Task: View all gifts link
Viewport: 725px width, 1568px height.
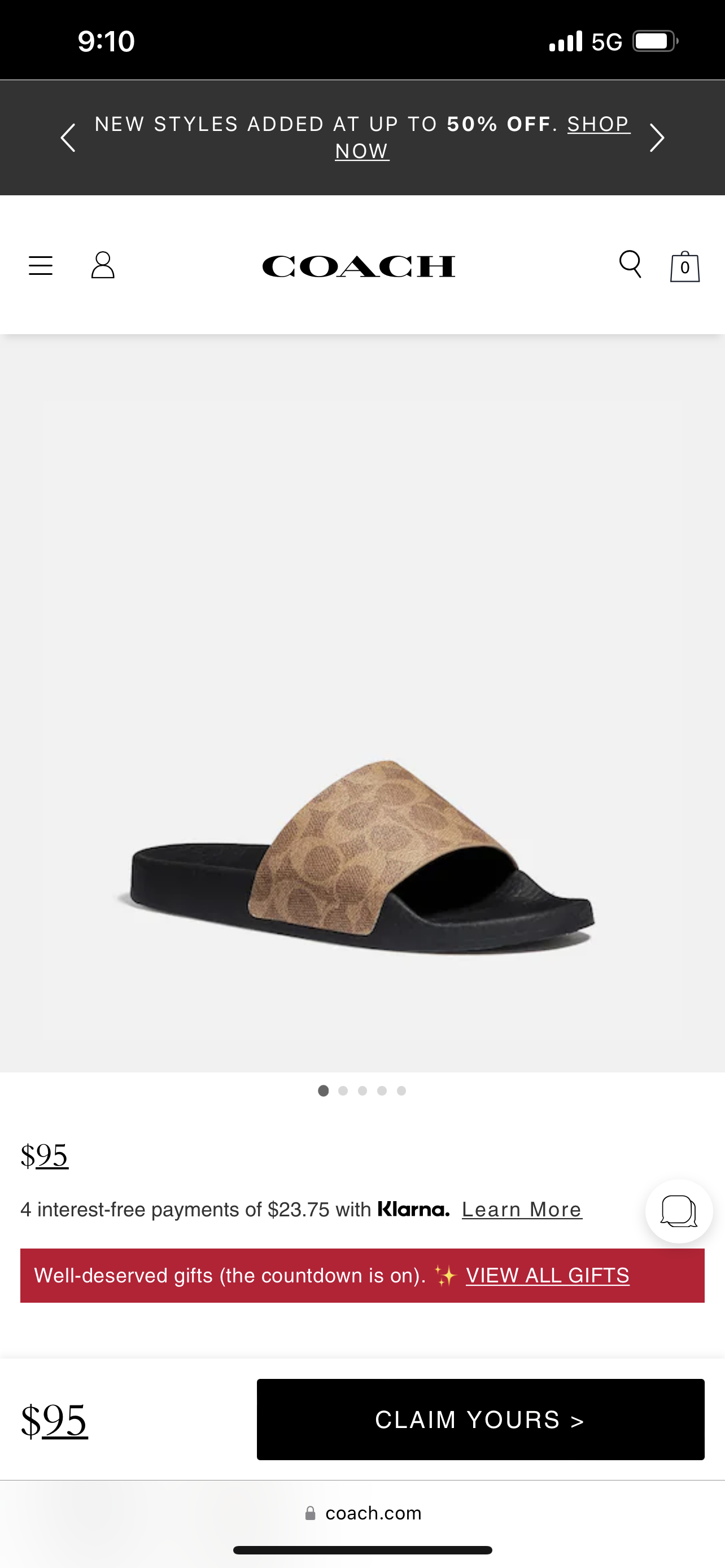Action: pyautogui.click(x=547, y=1275)
